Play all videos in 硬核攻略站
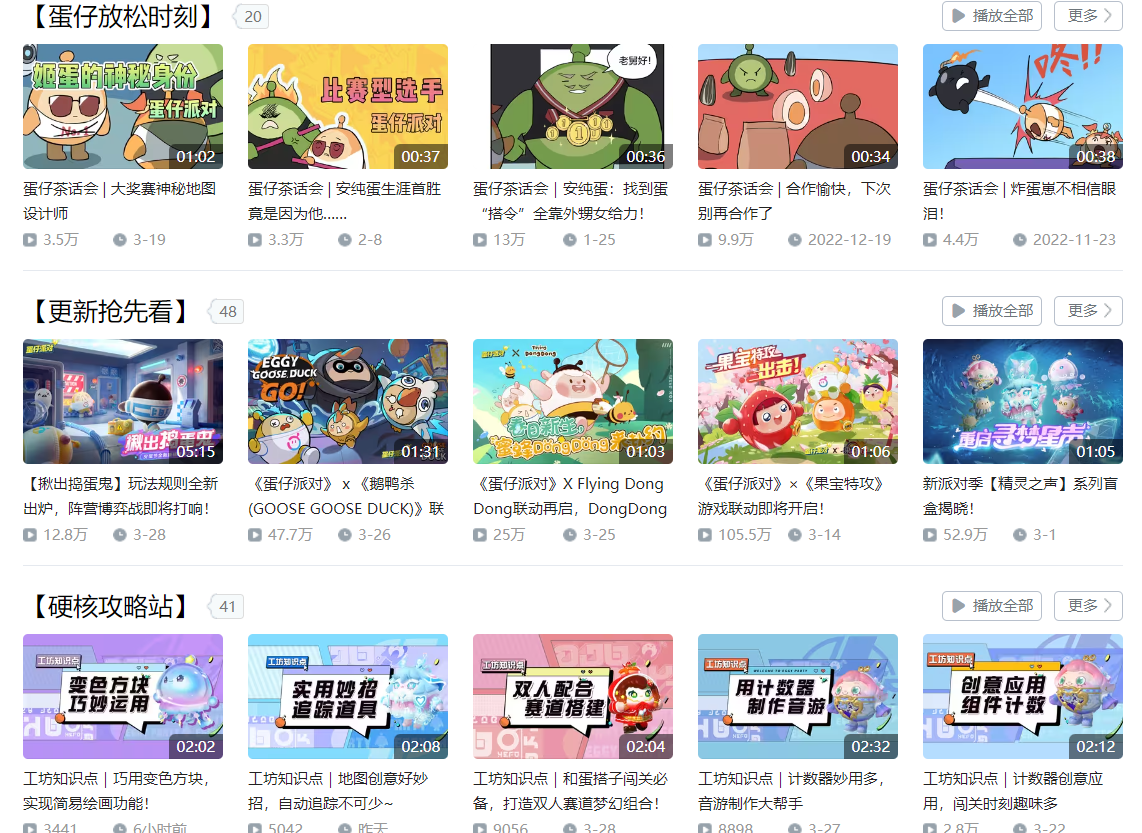 [x=991, y=606]
